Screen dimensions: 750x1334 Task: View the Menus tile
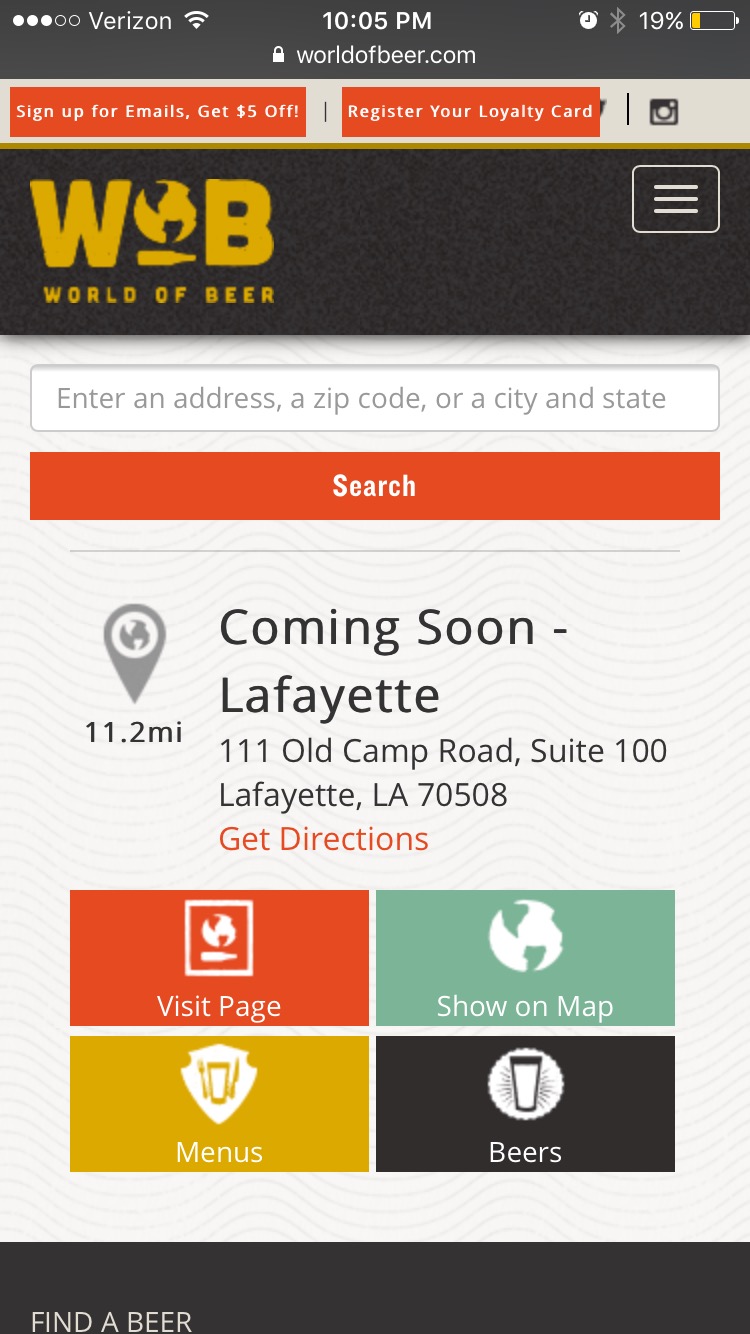point(219,1104)
